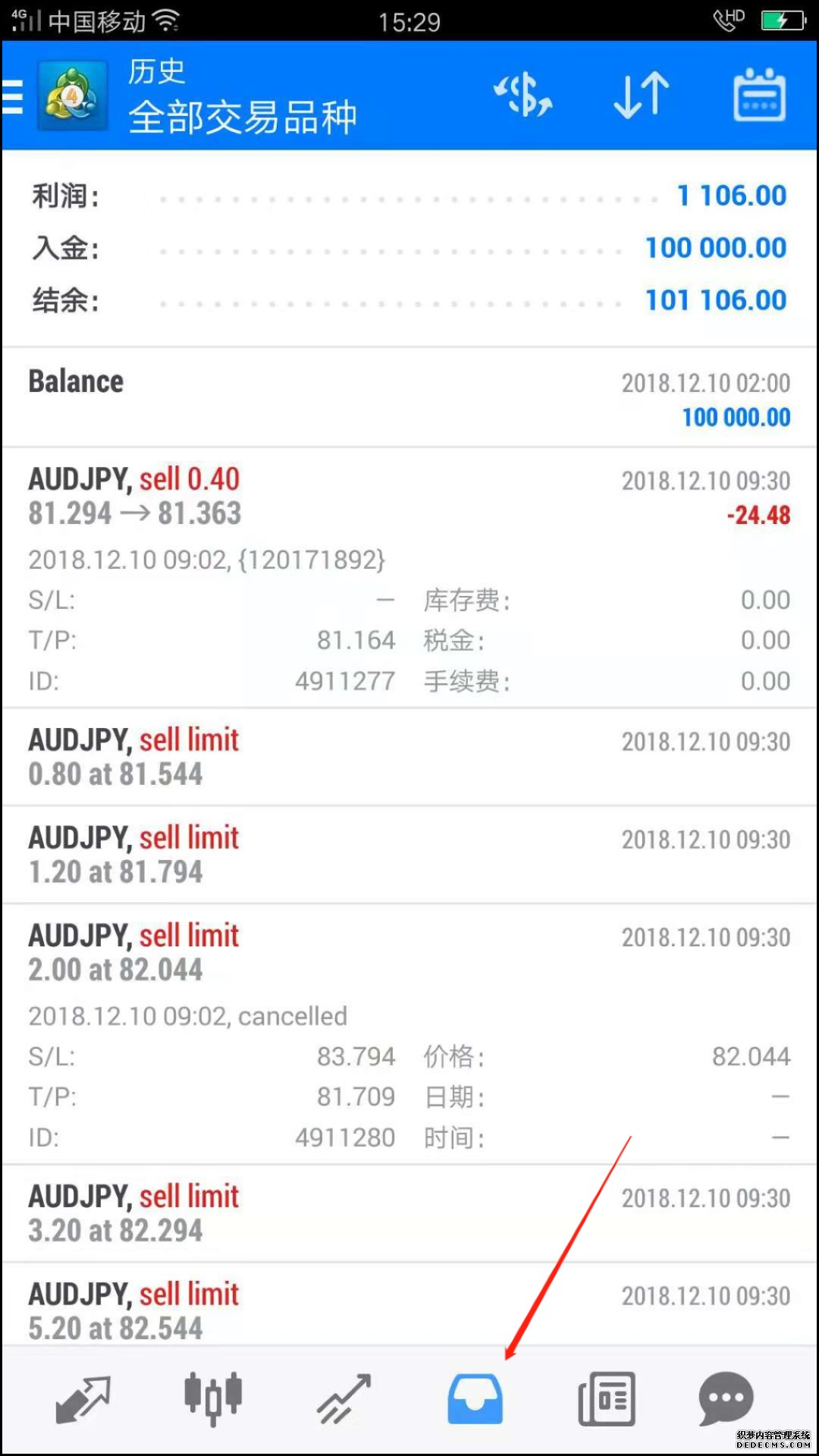Expand sell limit 1.20 at 81.794
Image resolution: width=819 pixels, height=1456 pixels.
click(409, 855)
